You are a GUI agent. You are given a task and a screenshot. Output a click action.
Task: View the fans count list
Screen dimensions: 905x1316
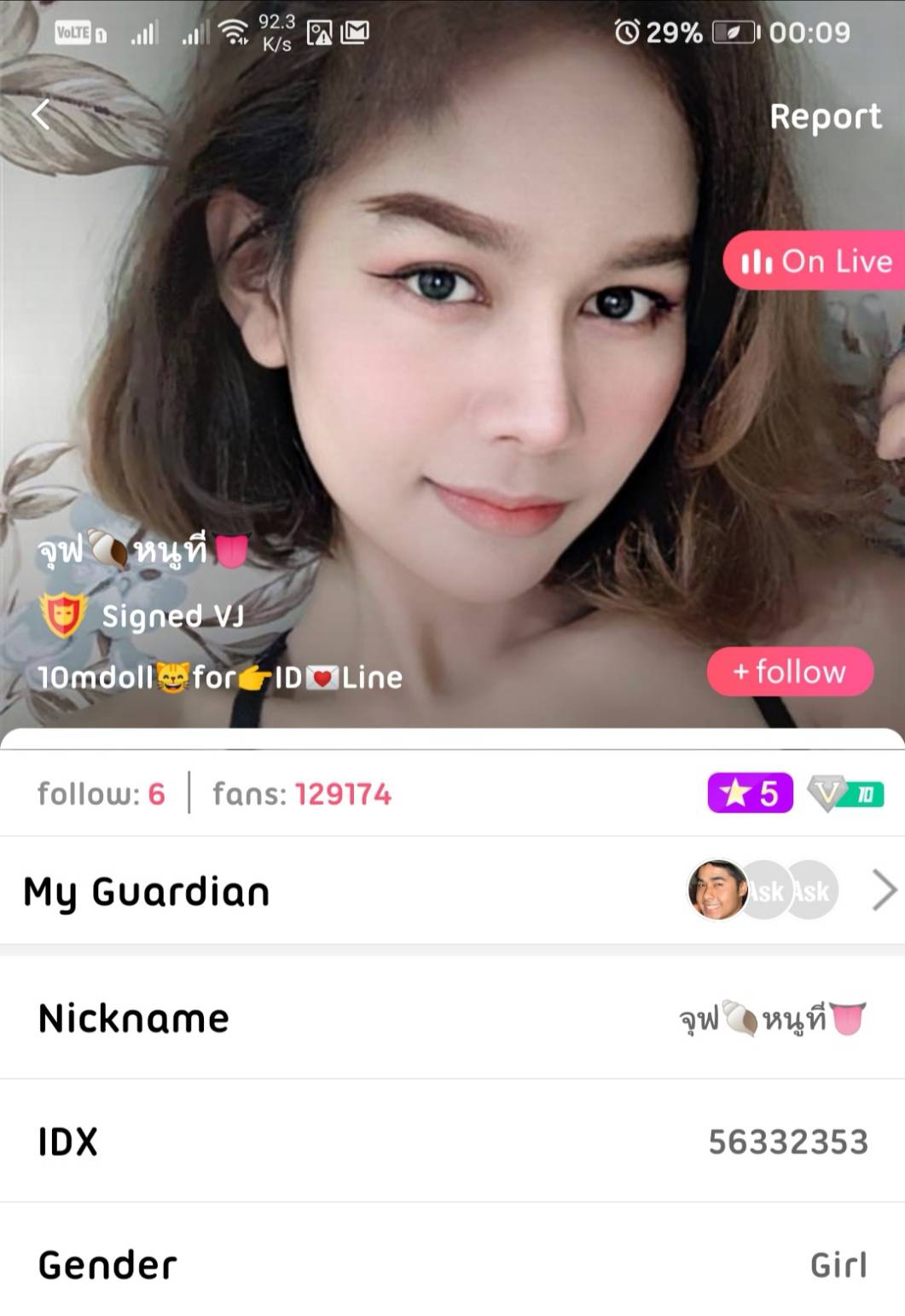302,794
